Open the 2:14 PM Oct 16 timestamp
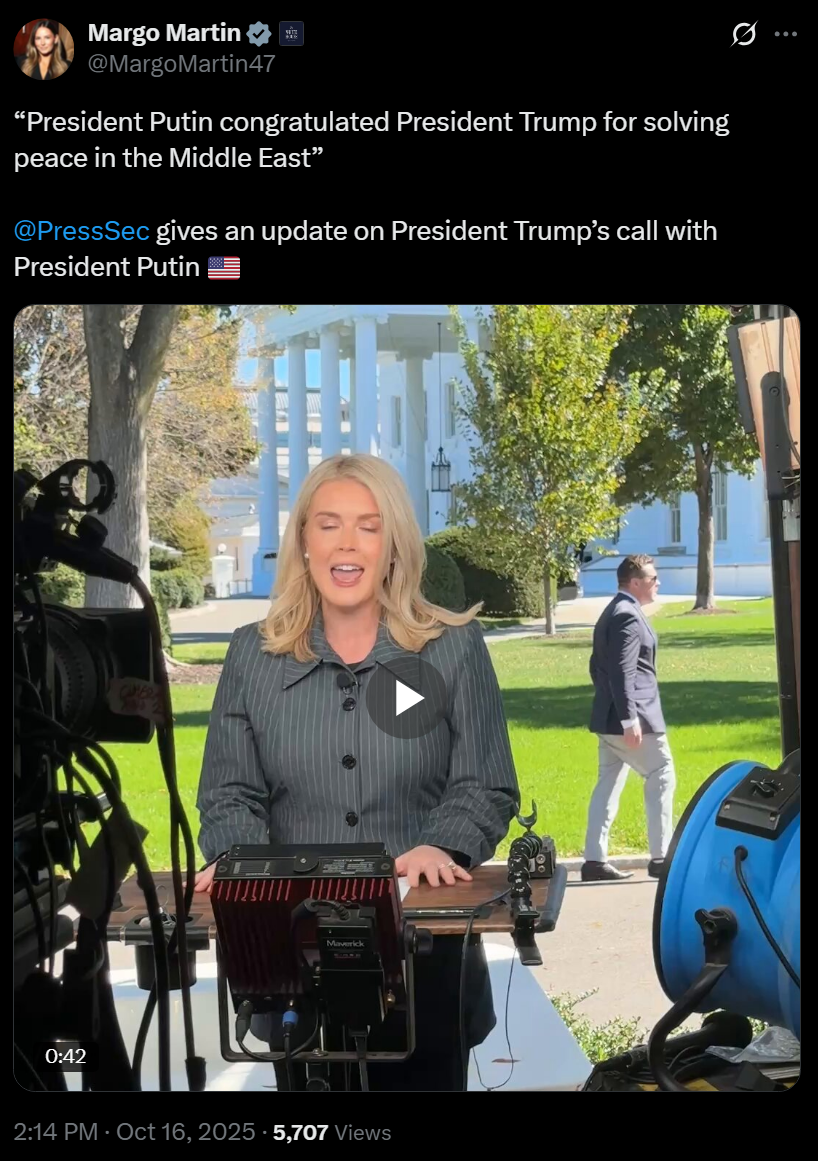The image size is (818, 1161). tap(135, 1132)
